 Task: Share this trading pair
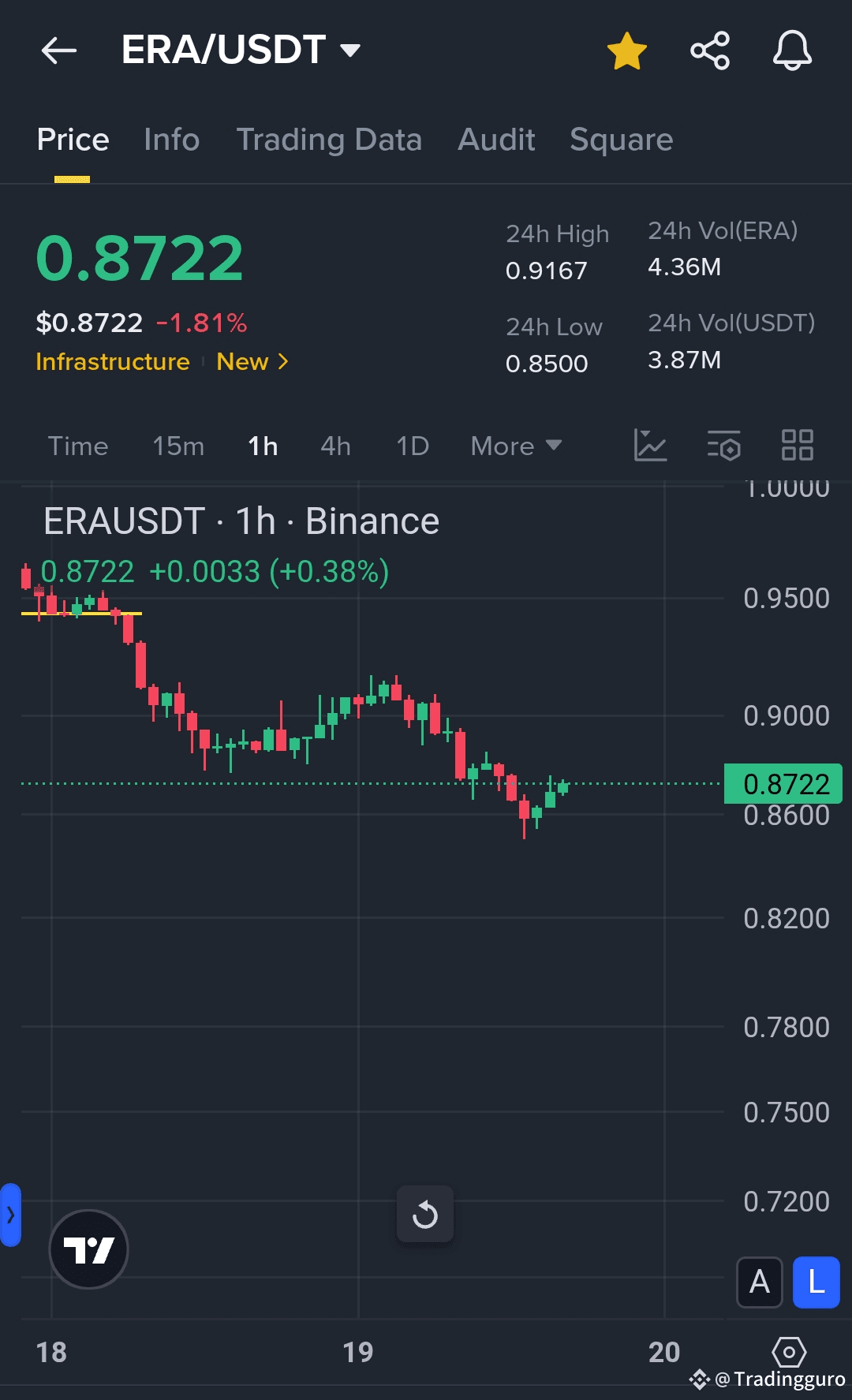pos(710,50)
